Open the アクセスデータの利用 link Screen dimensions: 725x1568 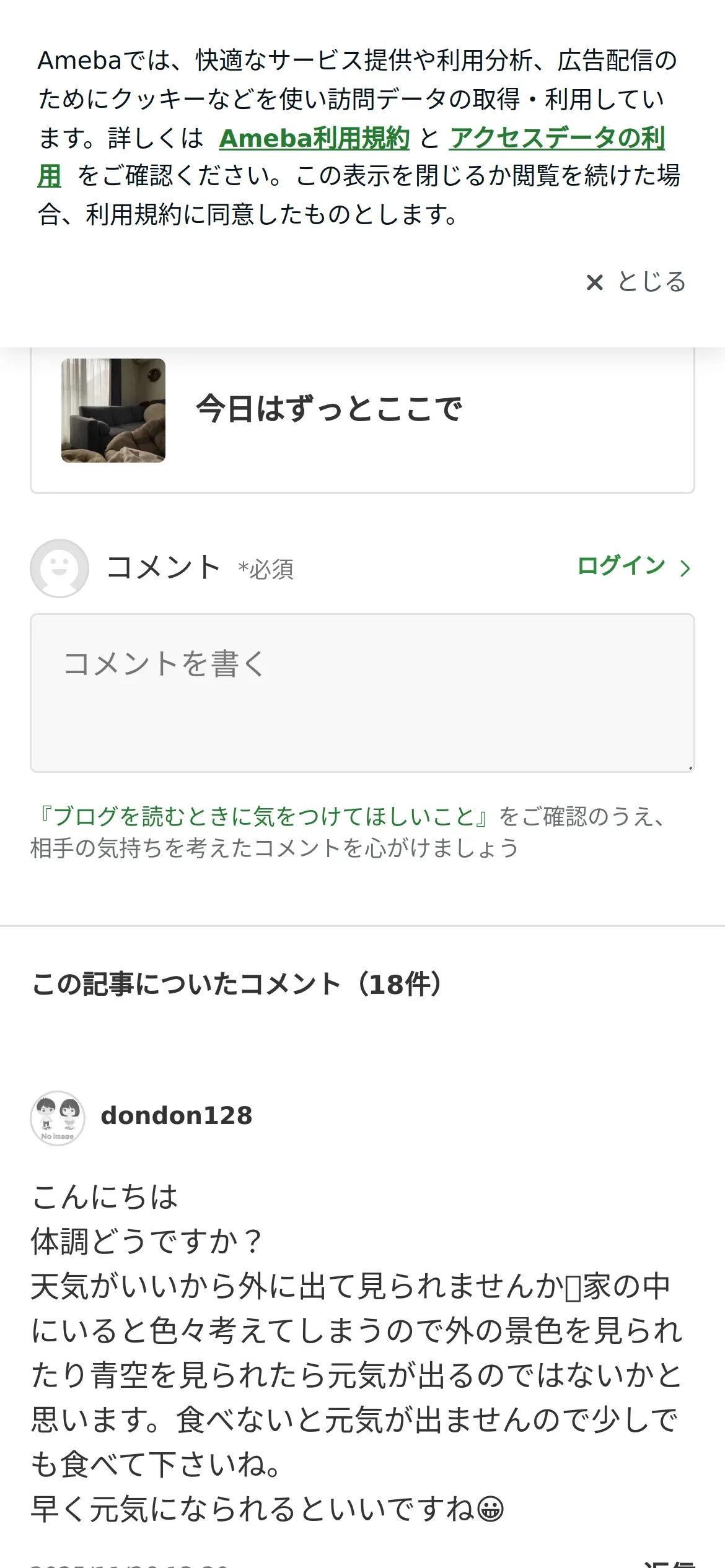click(x=556, y=138)
